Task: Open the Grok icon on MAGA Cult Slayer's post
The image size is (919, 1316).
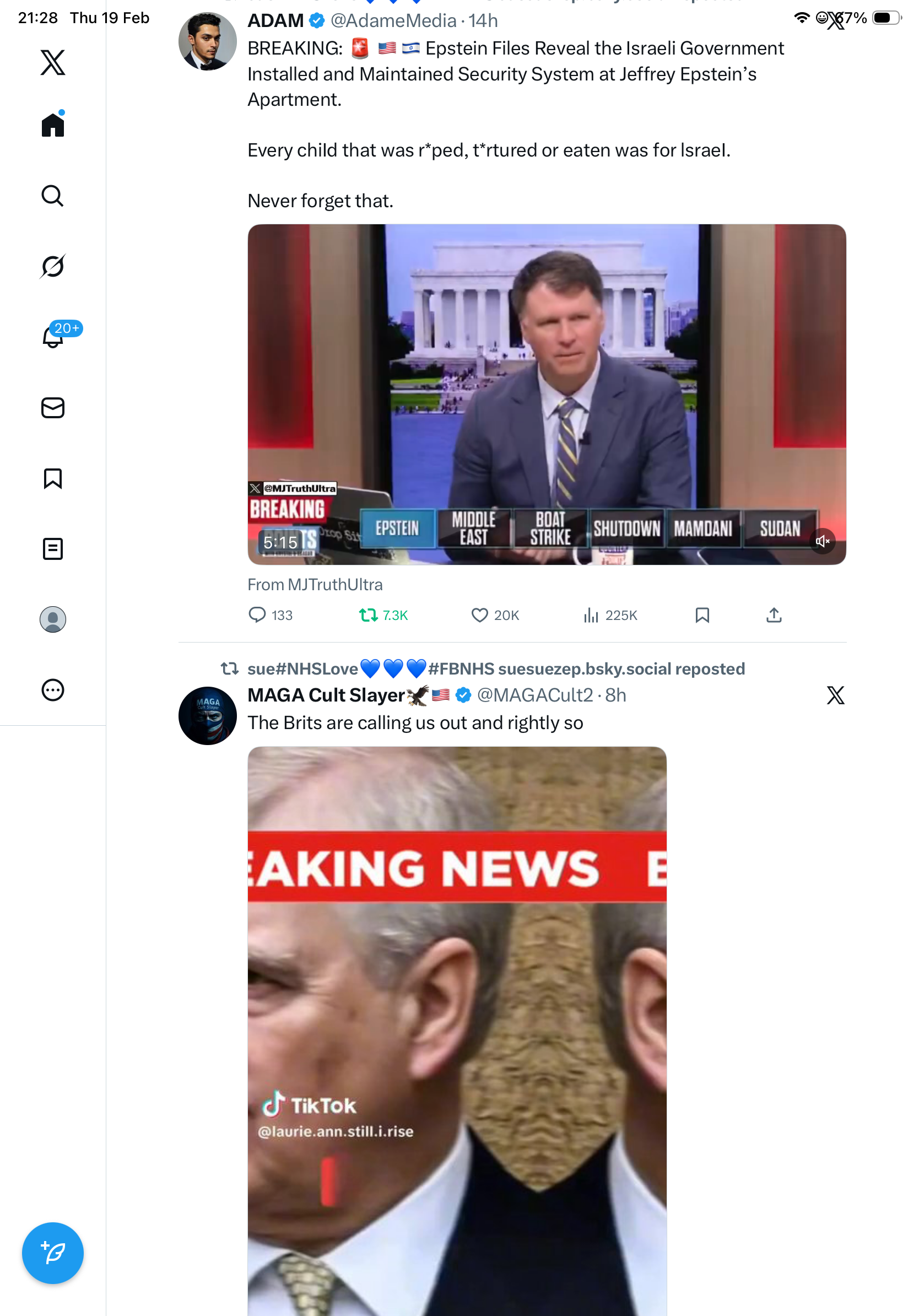Action: tap(835, 695)
